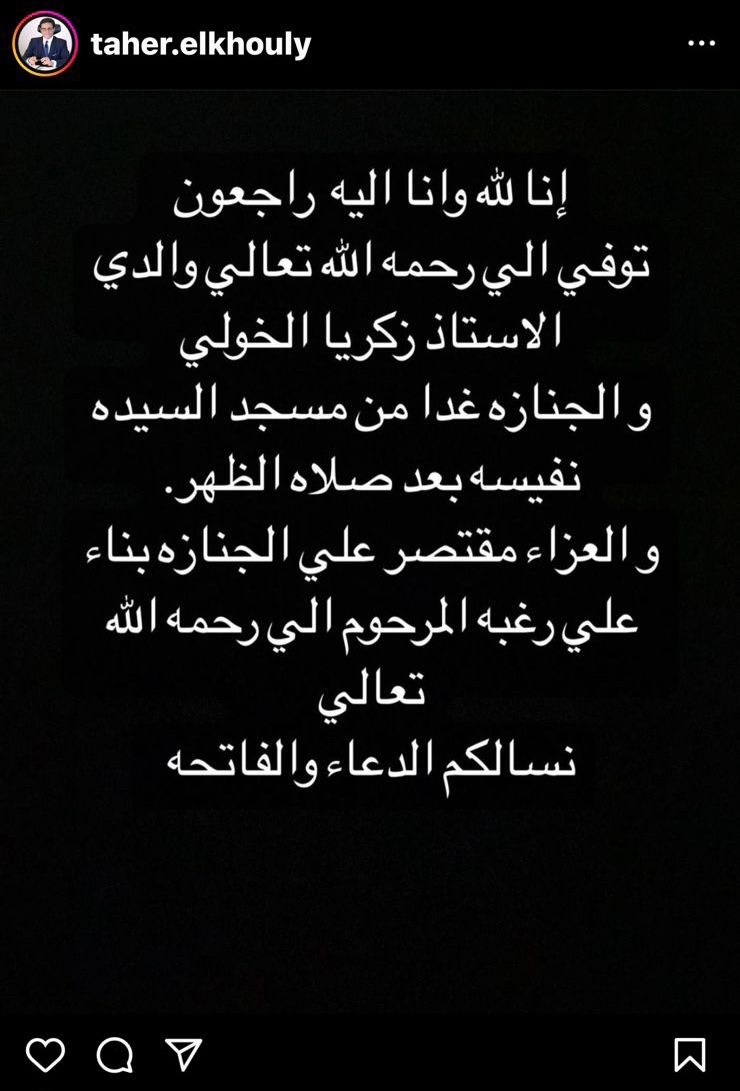The width and height of the screenshot is (740, 1091).
Task: Like this post with the heart
Action: pyautogui.click(x=45, y=1054)
